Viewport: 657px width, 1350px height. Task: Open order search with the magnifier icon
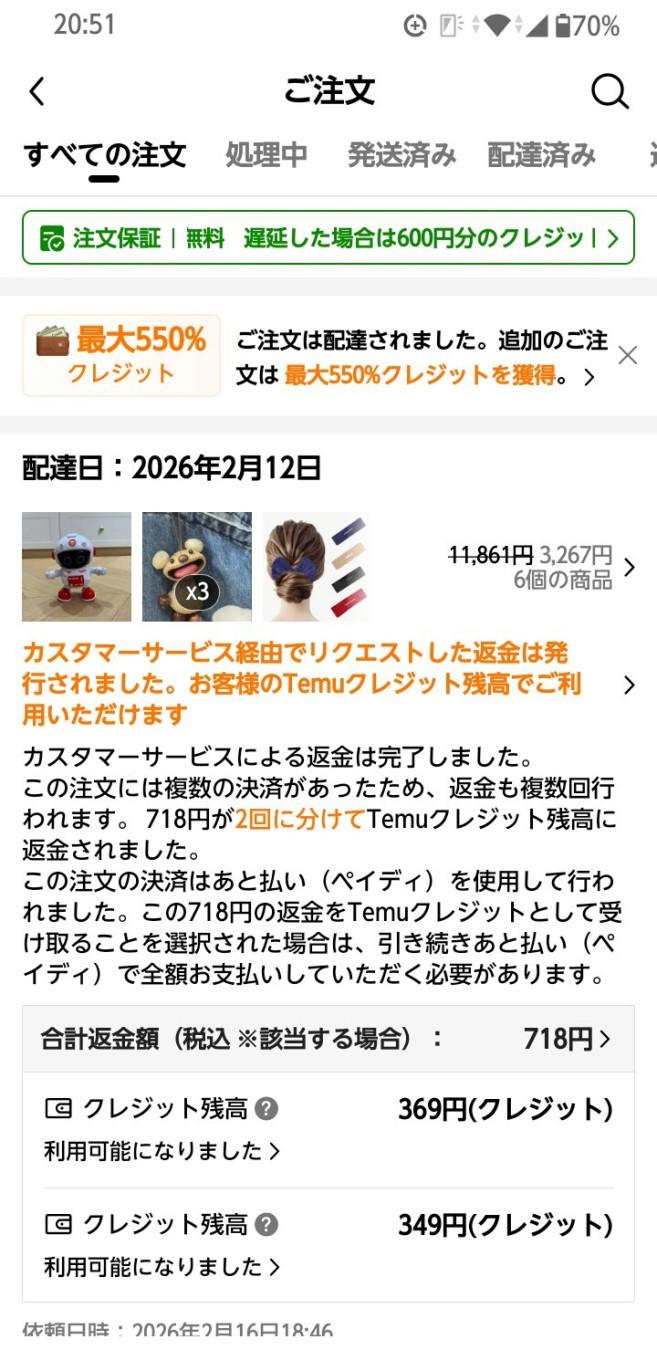[609, 92]
